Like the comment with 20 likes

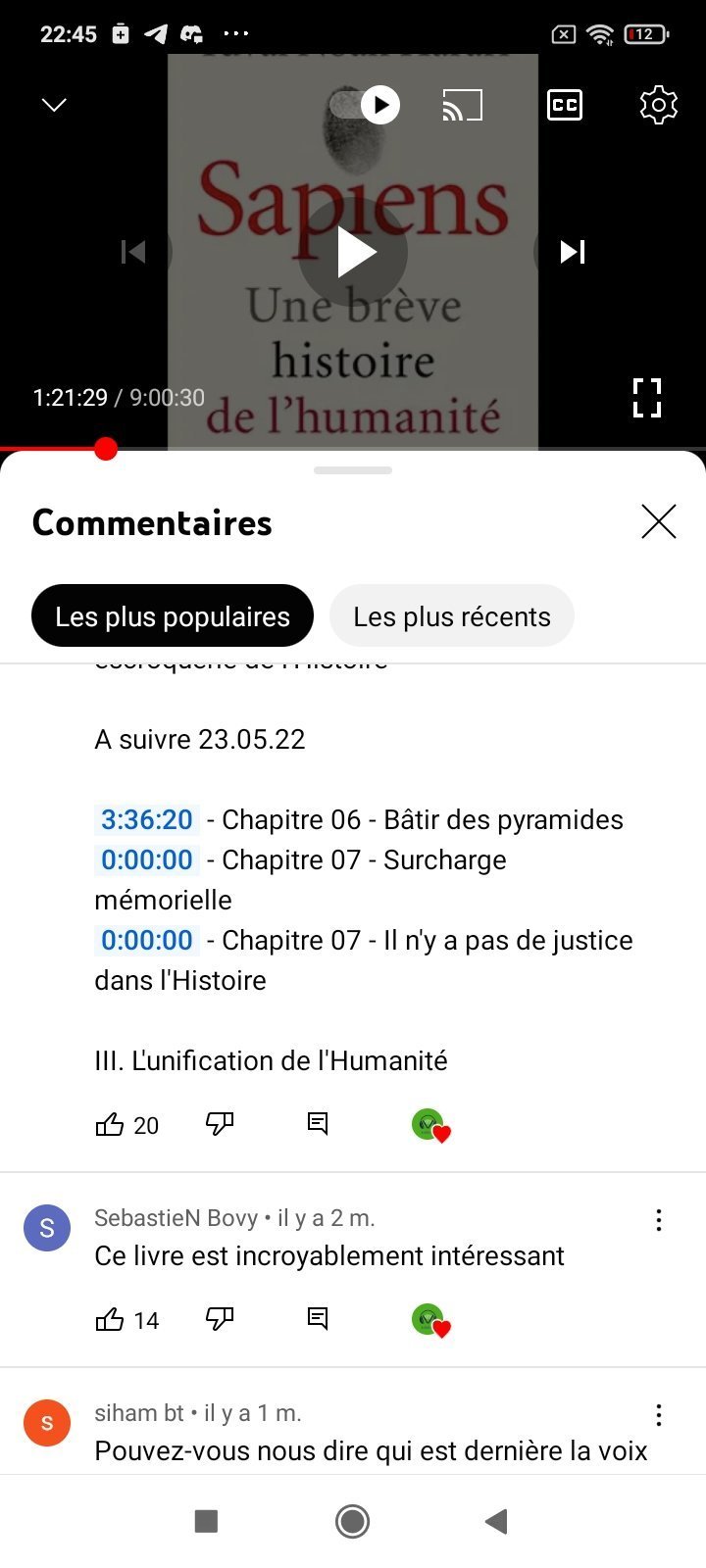[109, 1124]
